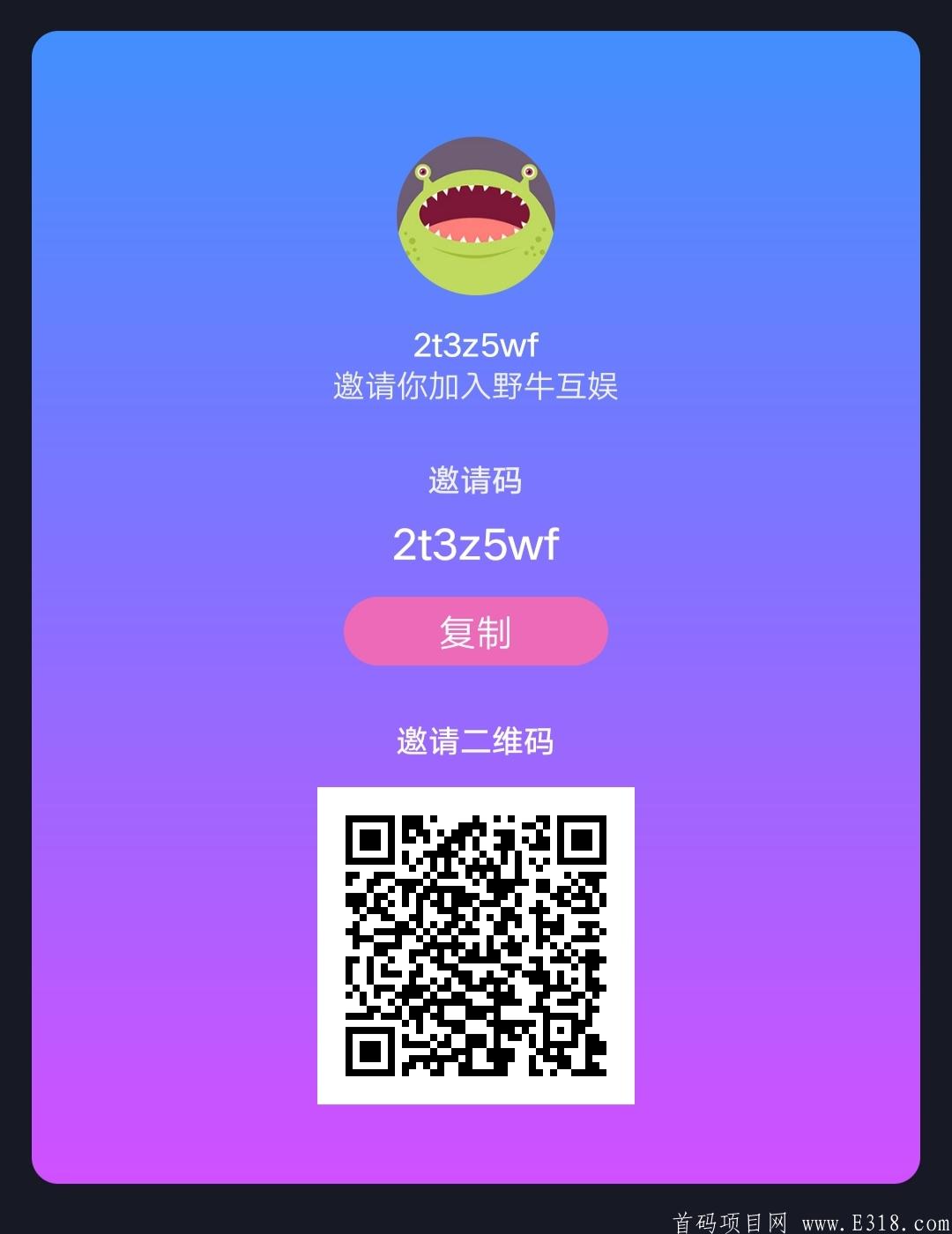Screen dimensions: 952x1234
Task: Tap the dark border area outside the card
Action: point(16,617)
